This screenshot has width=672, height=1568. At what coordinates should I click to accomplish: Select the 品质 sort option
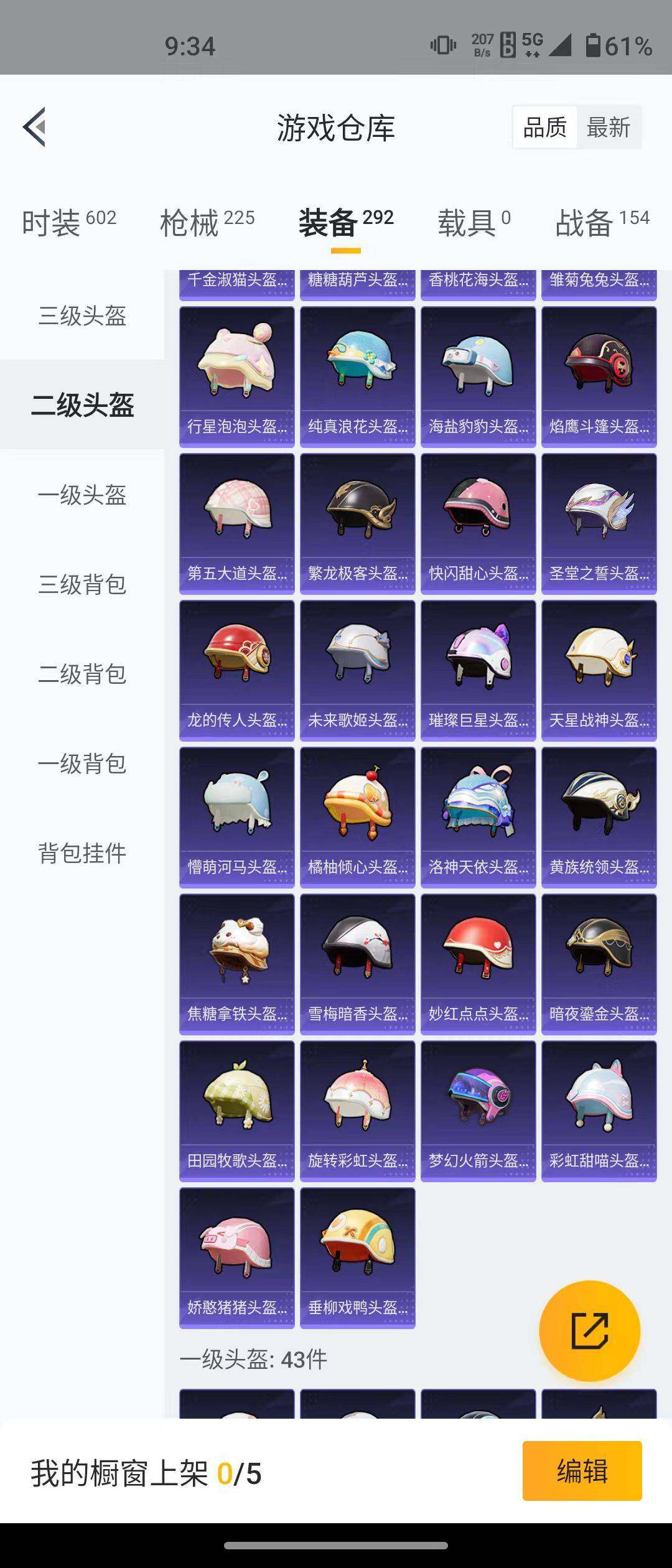pyautogui.click(x=545, y=128)
